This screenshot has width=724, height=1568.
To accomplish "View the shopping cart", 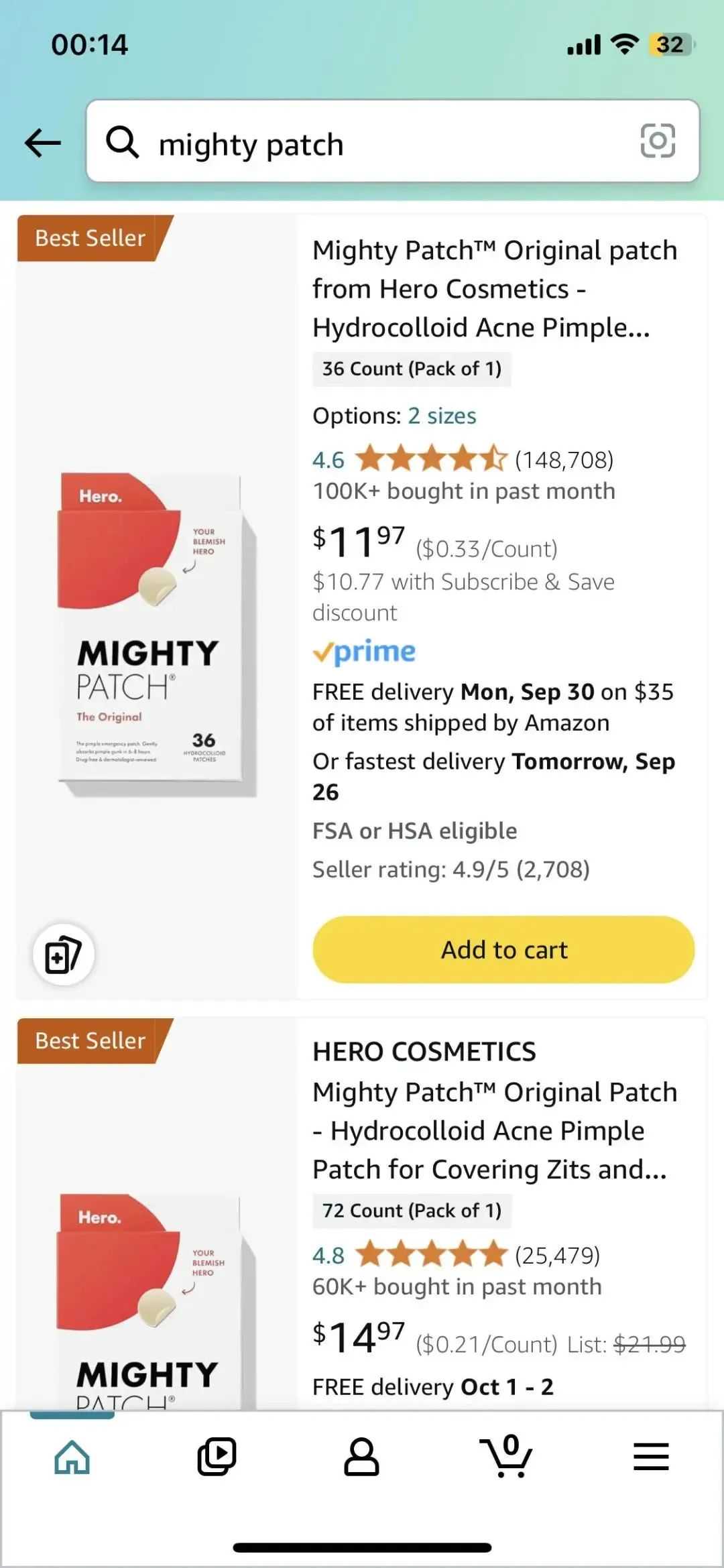I will click(506, 1455).
